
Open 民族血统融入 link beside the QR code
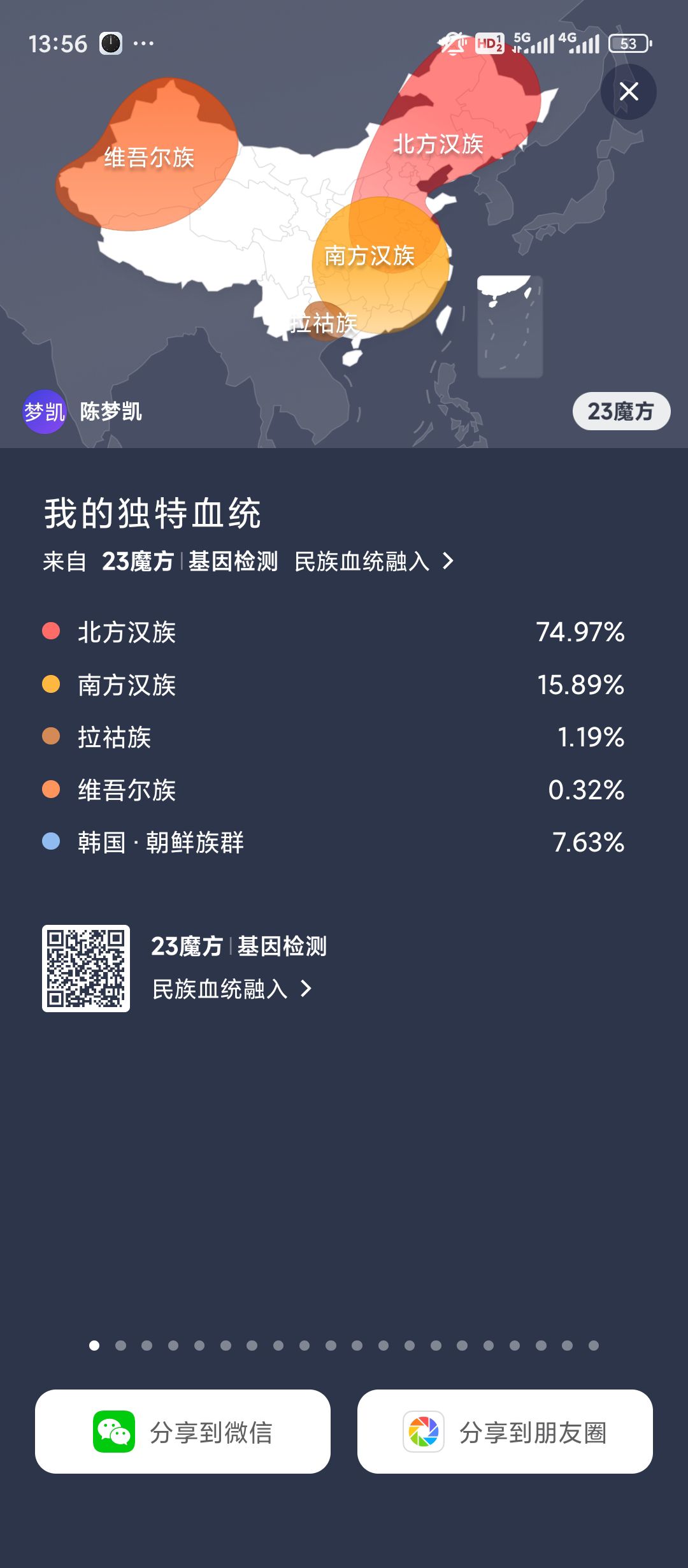[x=232, y=989]
